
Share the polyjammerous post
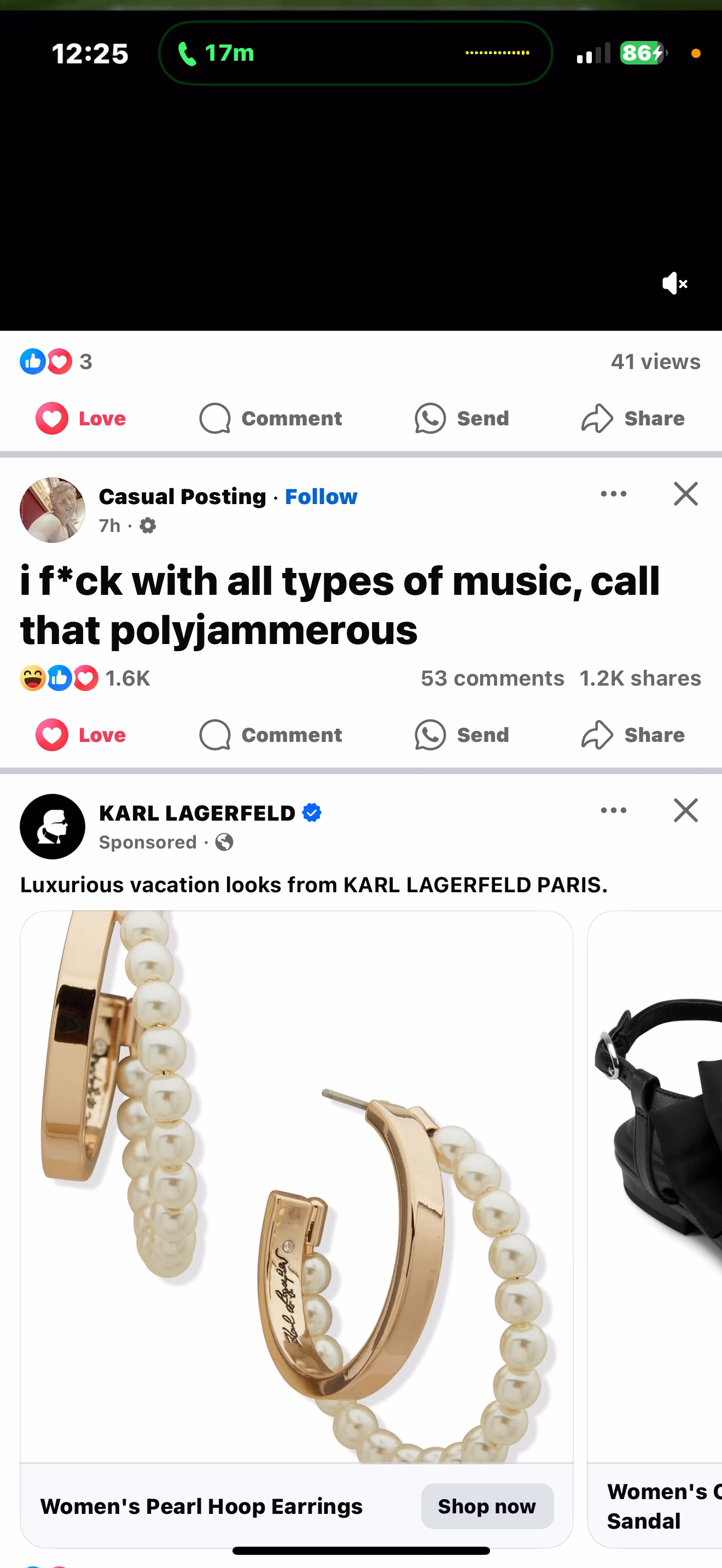(x=632, y=735)
